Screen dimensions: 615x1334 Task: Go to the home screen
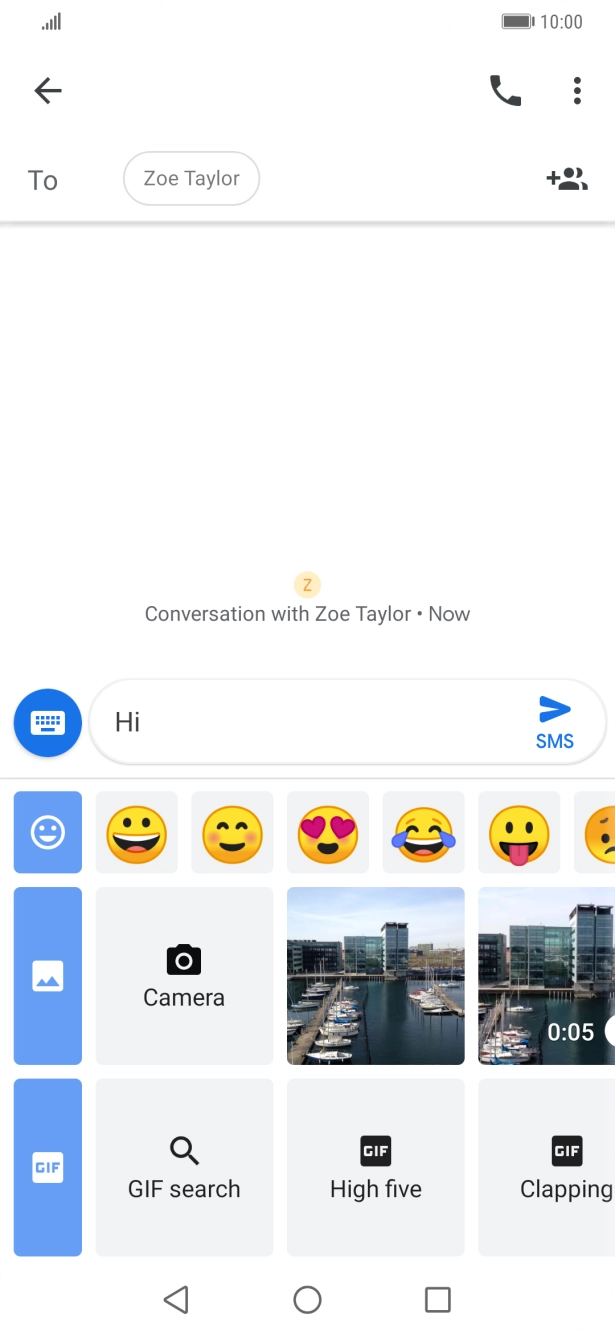[x=307, y=1299]
